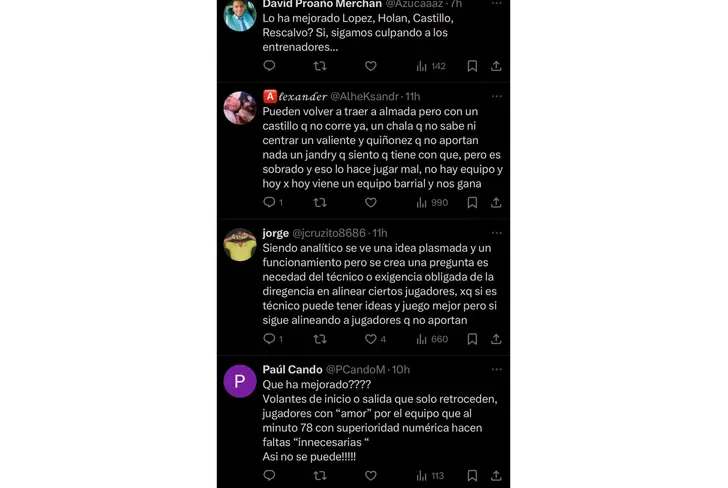Share David Proaño Merchan's tweet

(x=496, y=66)
